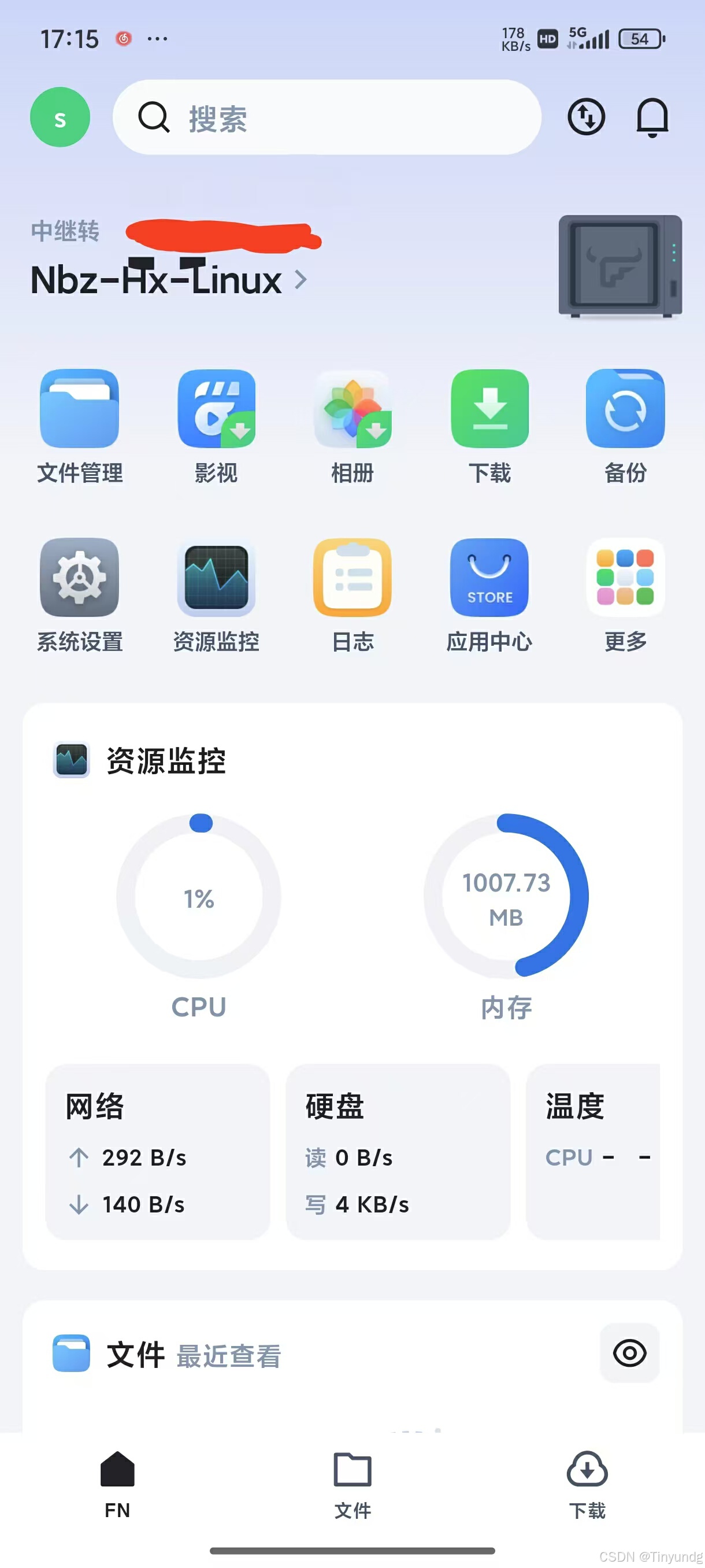Viewport: 705px width, 1568px height.
Task: Go to 系统设置 system settings
Action: click(80, 596)
